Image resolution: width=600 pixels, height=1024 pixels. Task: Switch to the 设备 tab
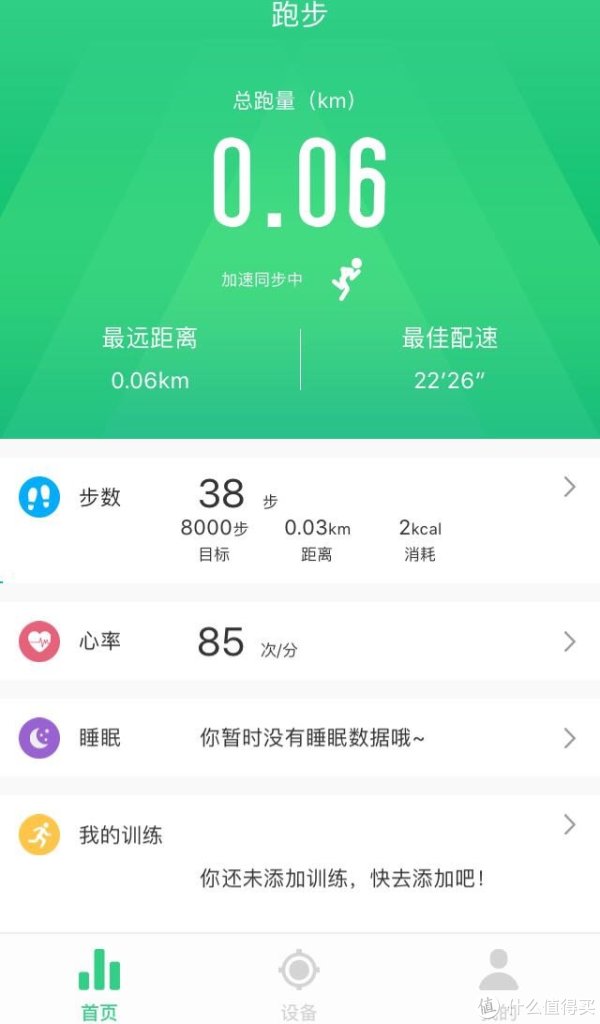pos(298,983)
